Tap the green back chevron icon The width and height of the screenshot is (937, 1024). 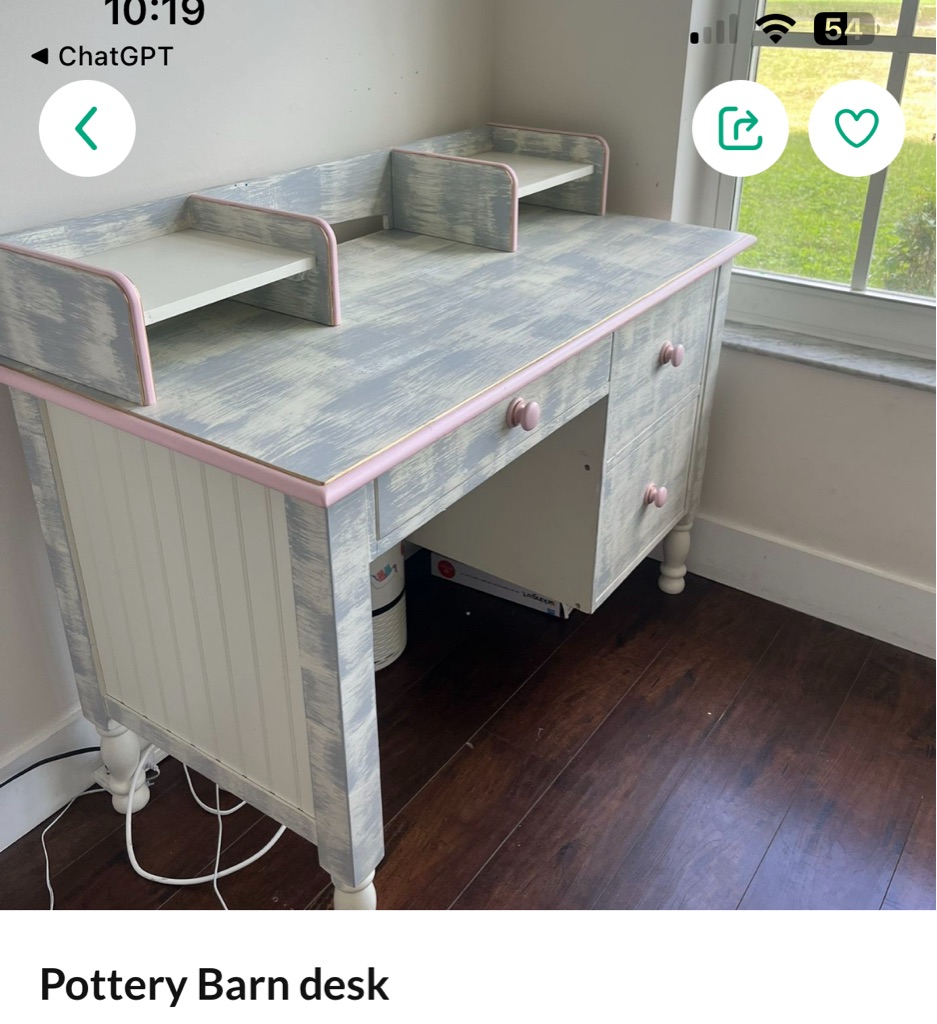pyautogui.click(x=86, y=127)
